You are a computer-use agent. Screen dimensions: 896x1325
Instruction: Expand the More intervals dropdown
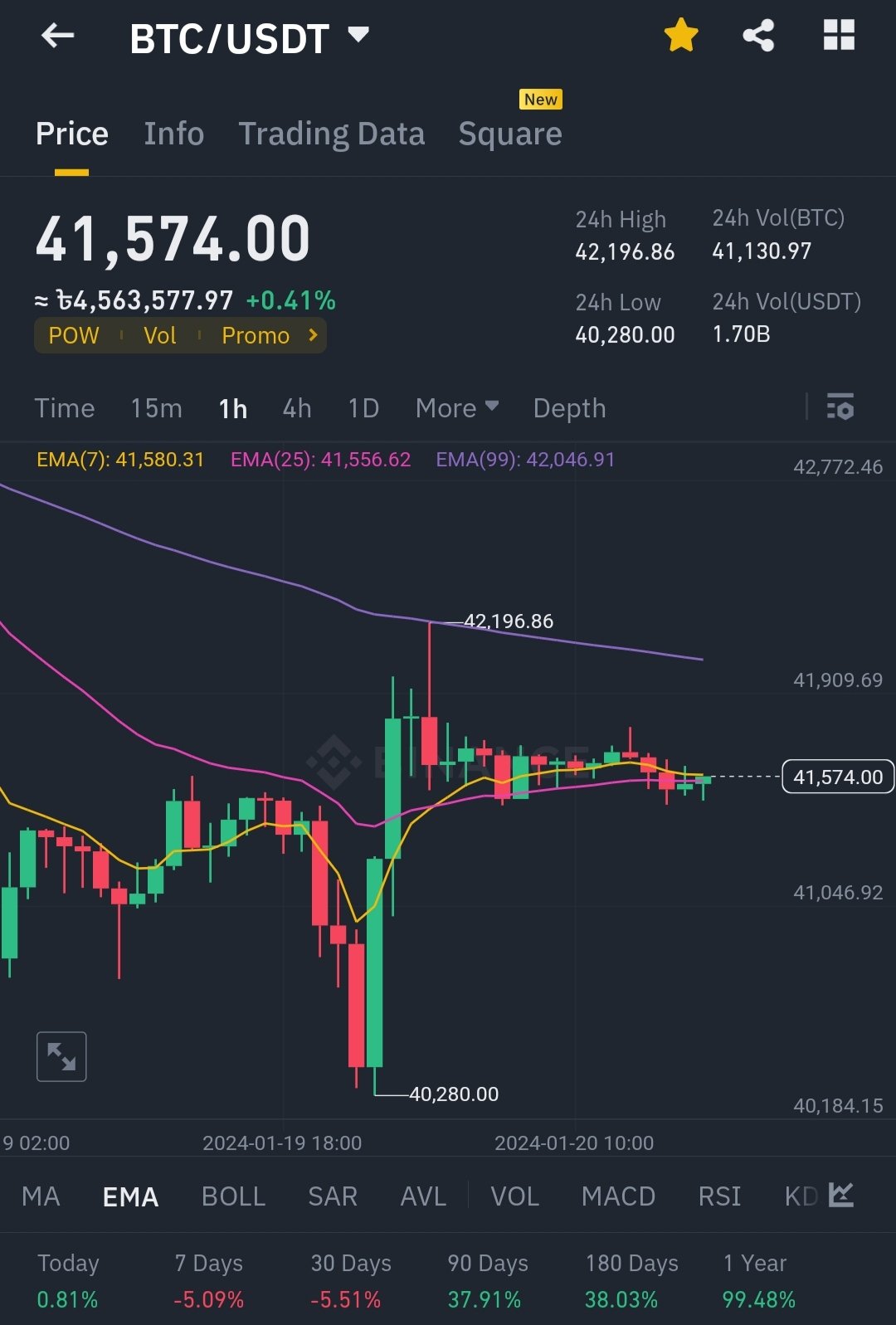pos(456,408)
